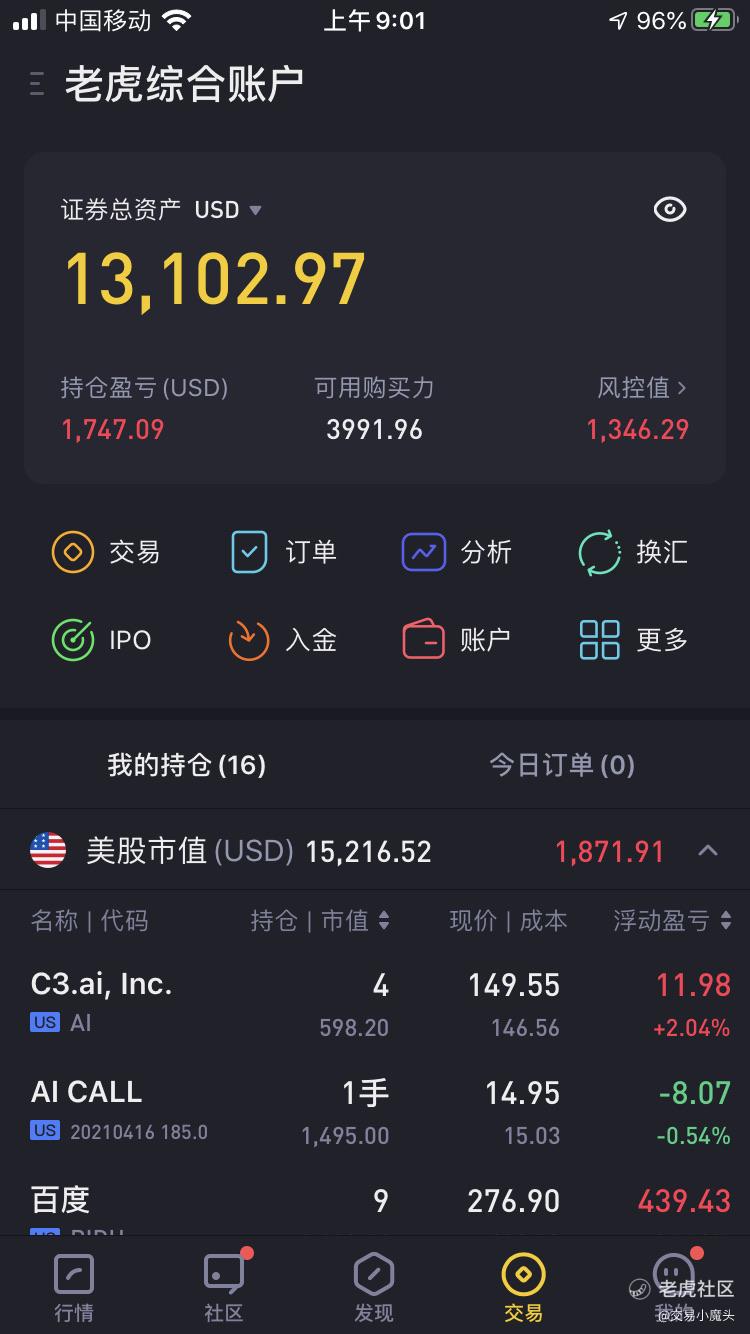Open the side drawer menu
The width and height of the screenshot is (750, 1334).
37,84
